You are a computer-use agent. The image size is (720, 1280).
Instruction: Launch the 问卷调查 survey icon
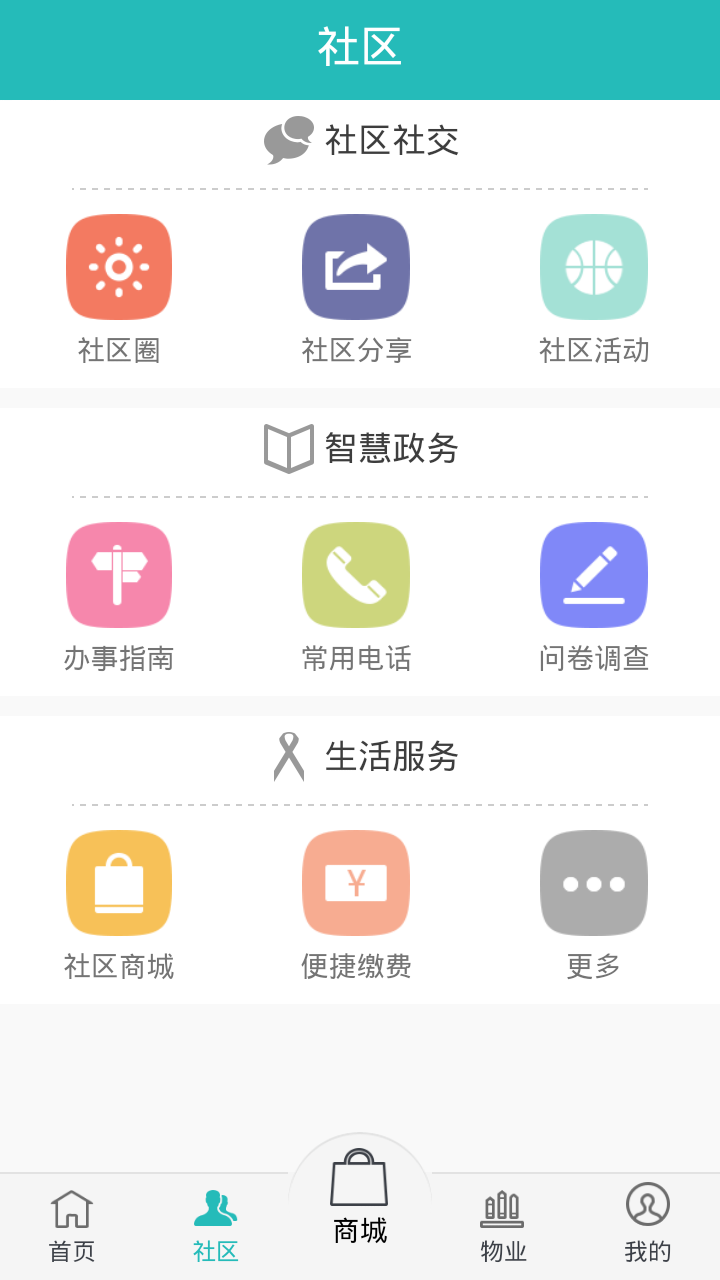593,575
